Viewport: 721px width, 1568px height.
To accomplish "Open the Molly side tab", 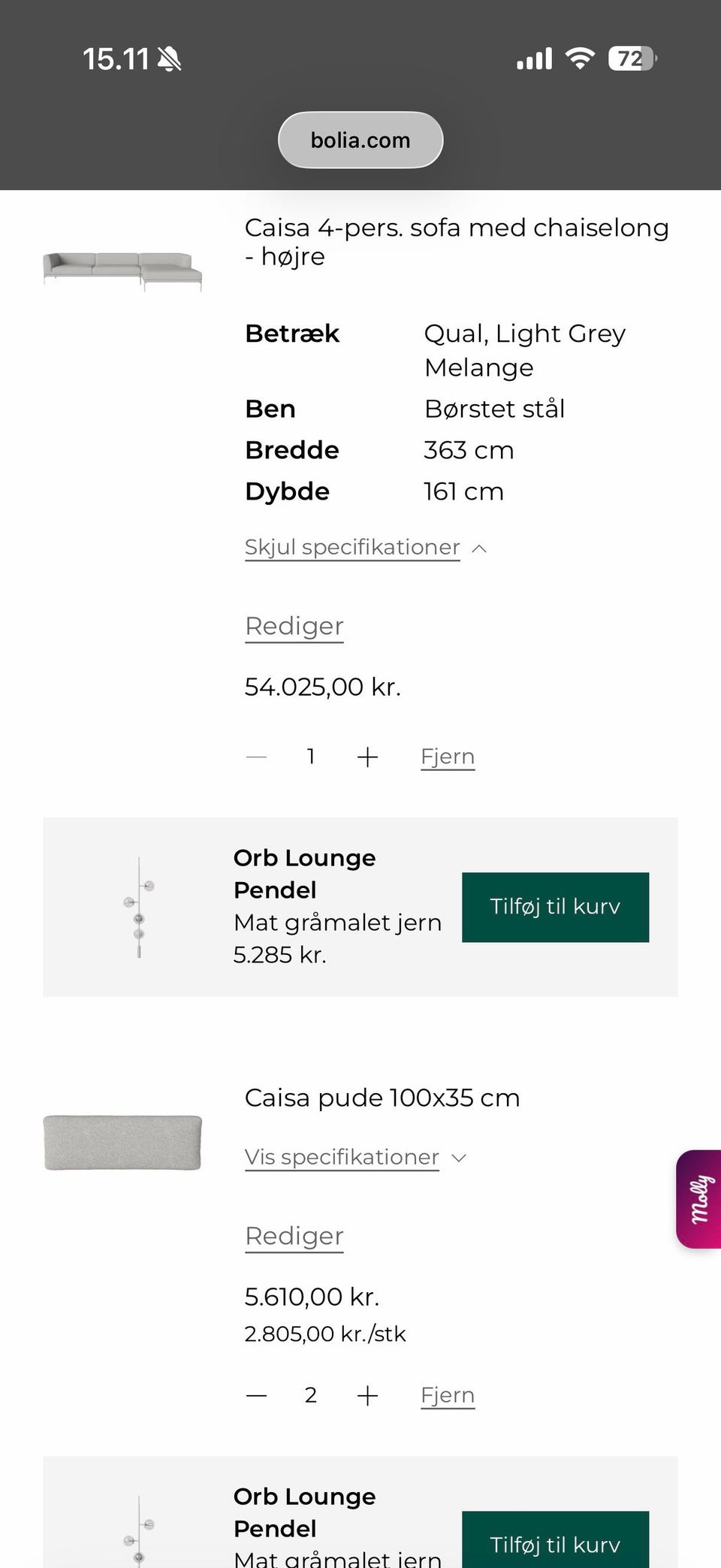I will (x=700, y=1199).
